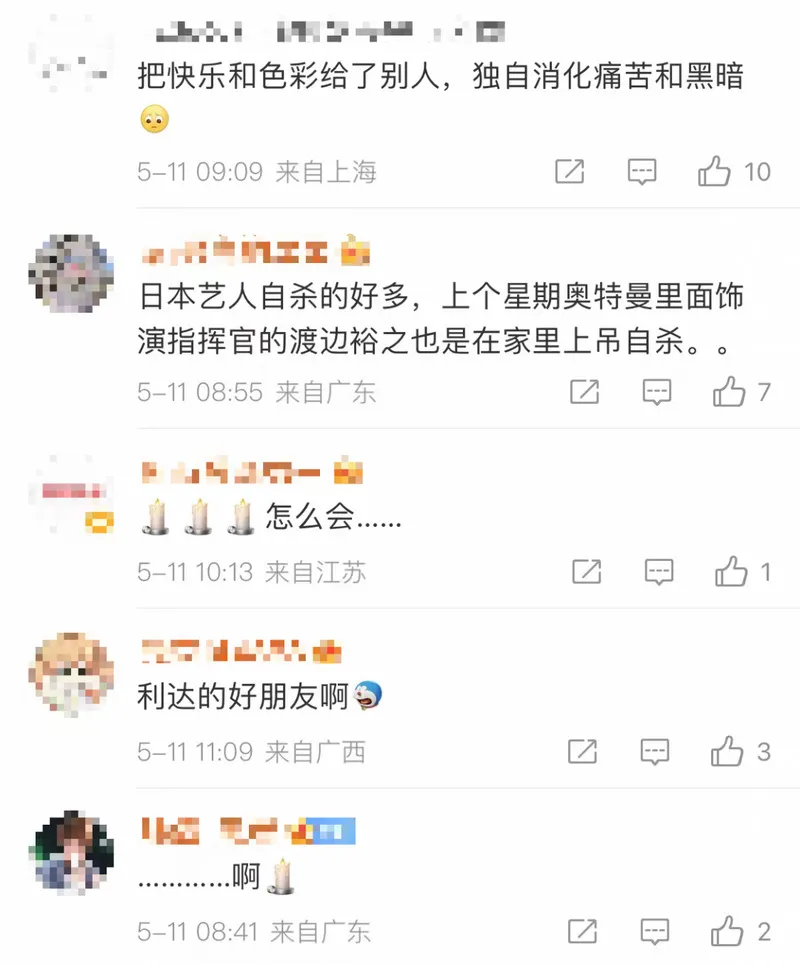The width and height of the screenshot is (800, 964).
Task: Reply to the 怎么会 comment from 江苏
Action: click(x=658, y=572)
